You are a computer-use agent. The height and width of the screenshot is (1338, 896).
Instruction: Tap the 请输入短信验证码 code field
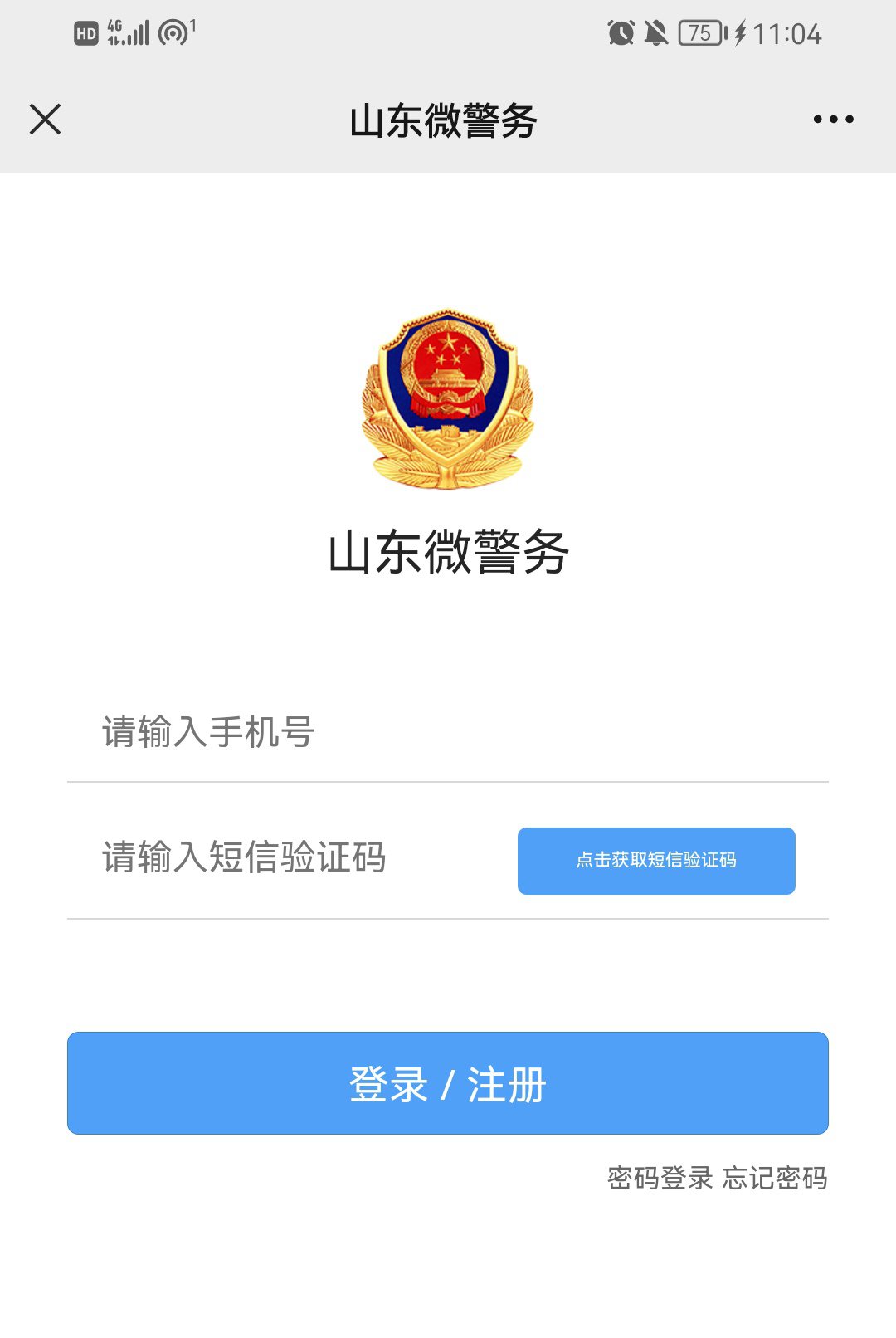[290, 857]
